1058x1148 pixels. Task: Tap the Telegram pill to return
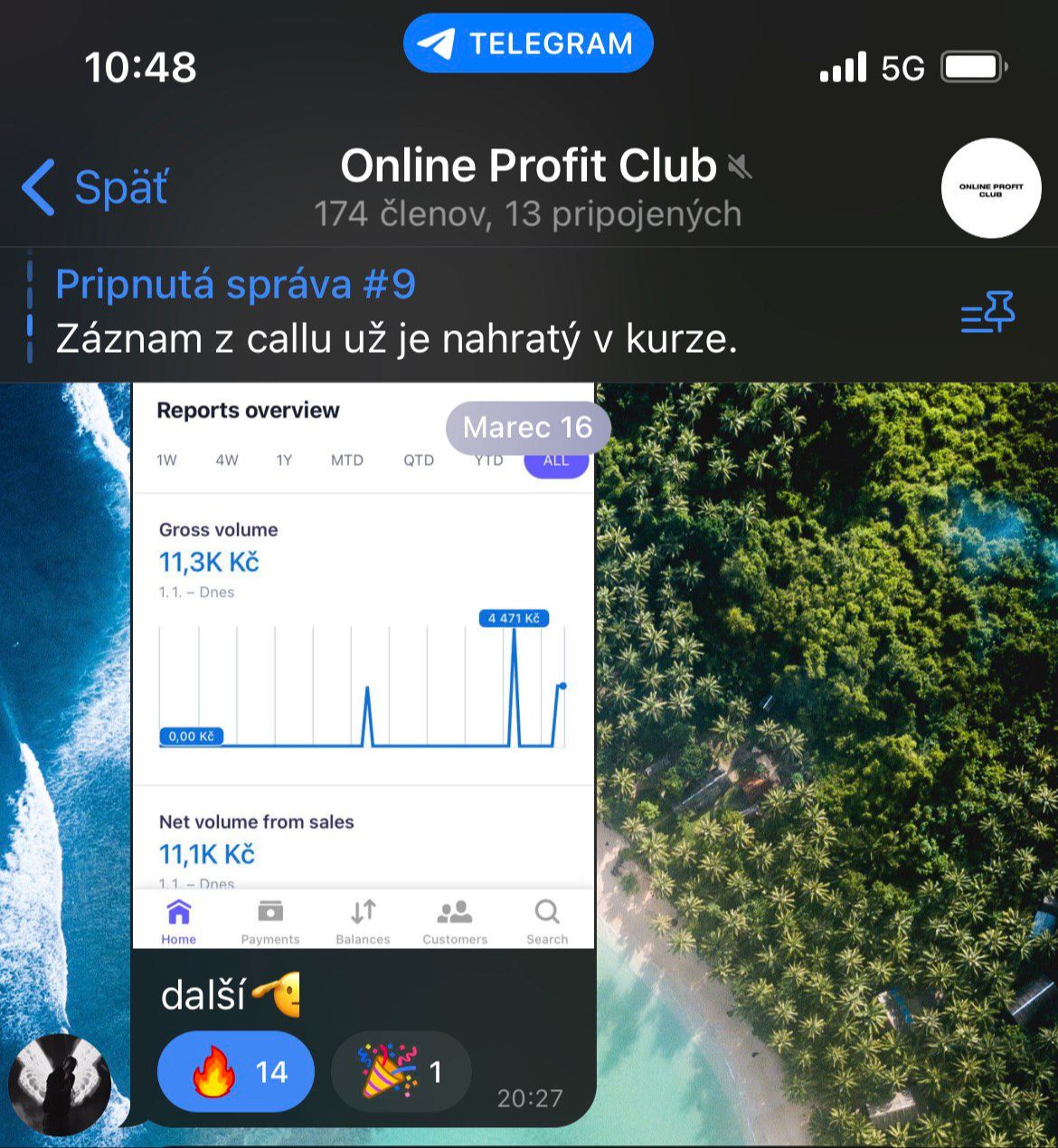[x=528, y=43]
